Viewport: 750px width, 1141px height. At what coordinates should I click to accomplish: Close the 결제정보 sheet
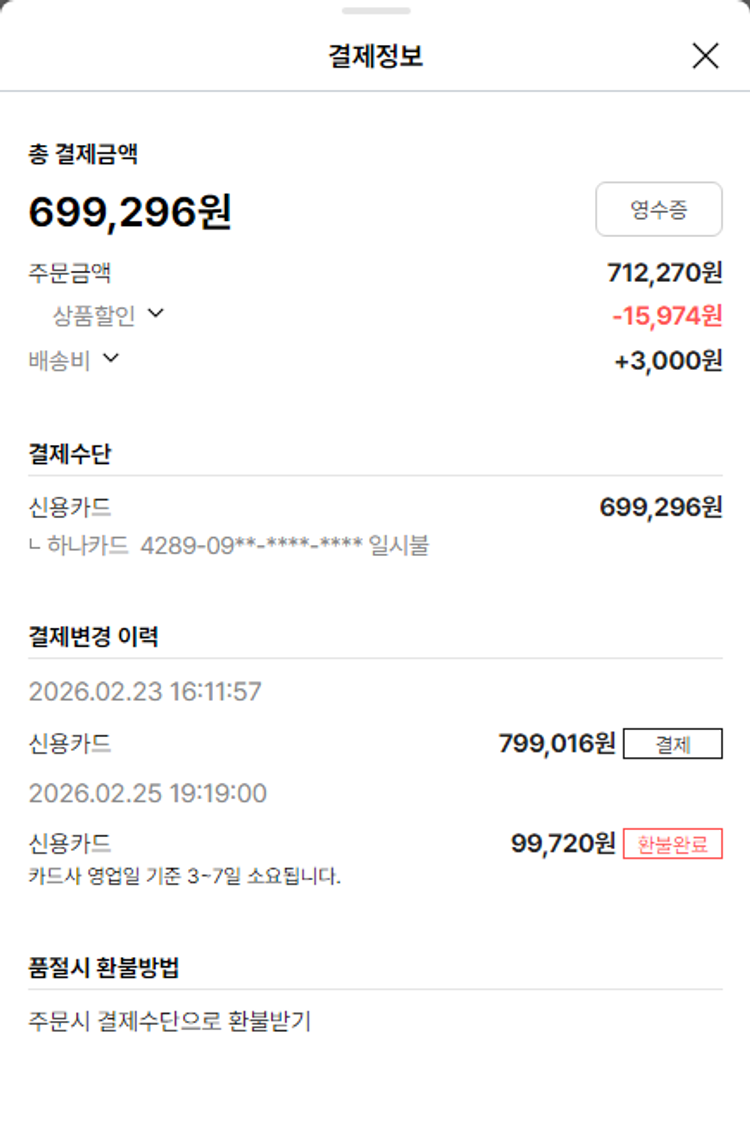tap(705, 56)
